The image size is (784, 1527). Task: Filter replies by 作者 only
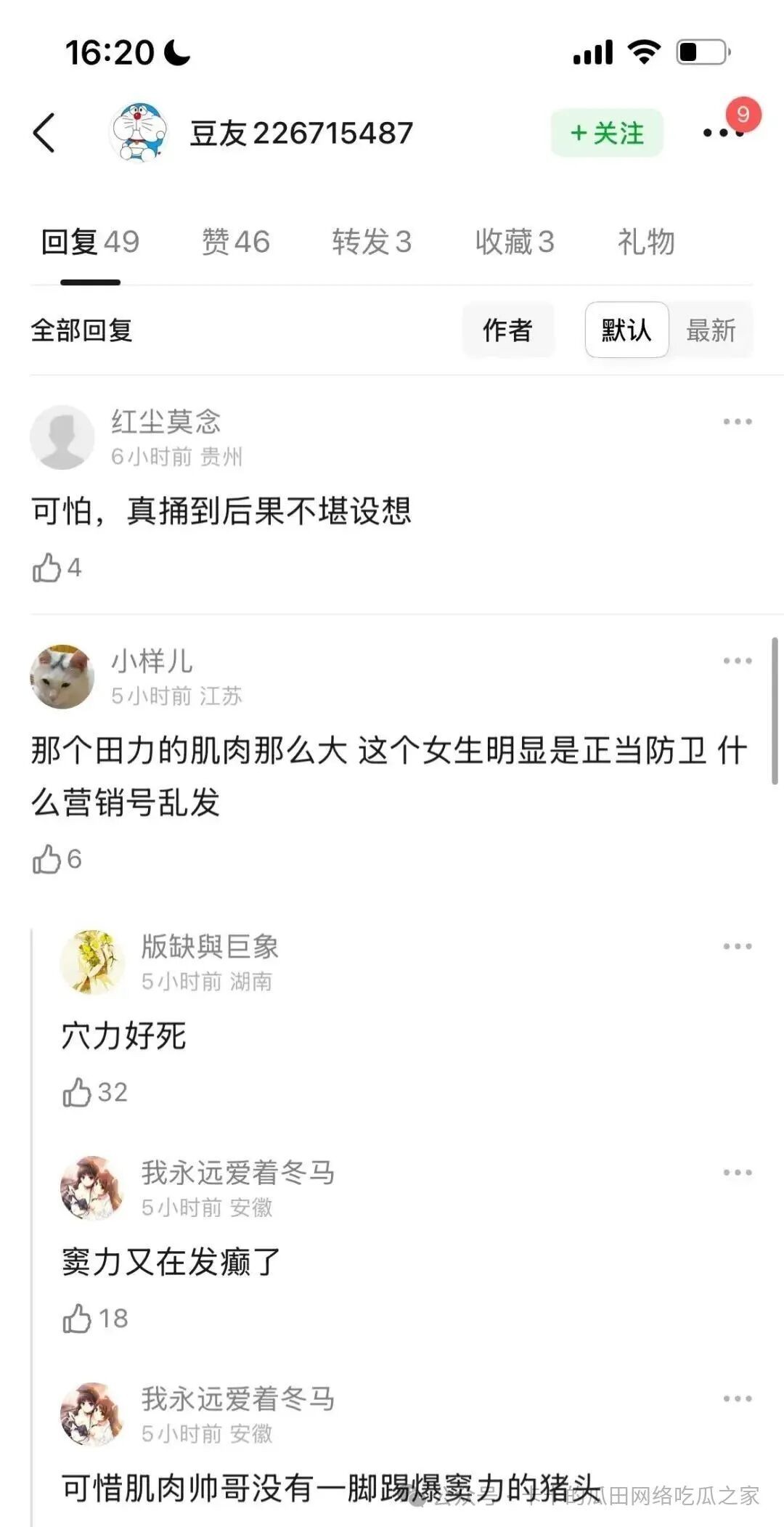point(507,330)
